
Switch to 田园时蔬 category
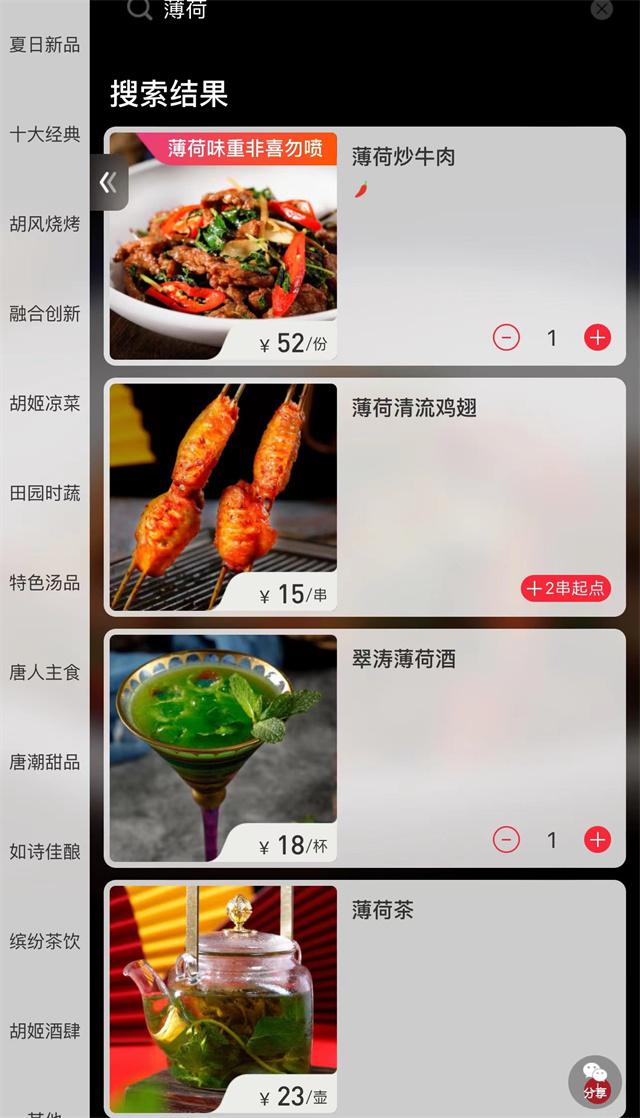[45, 493]
